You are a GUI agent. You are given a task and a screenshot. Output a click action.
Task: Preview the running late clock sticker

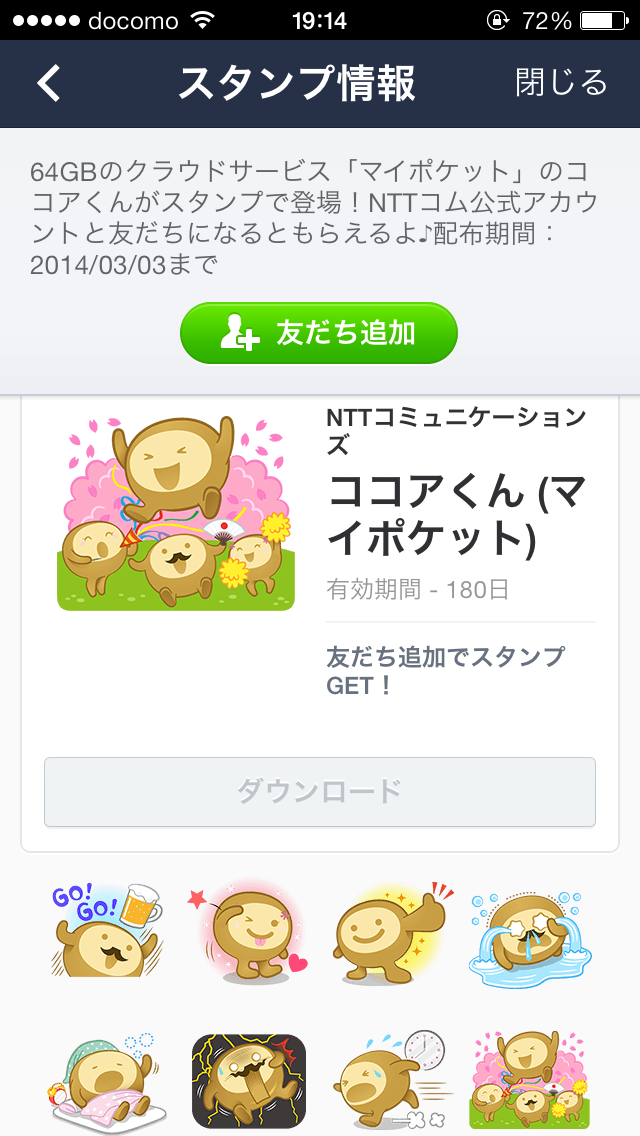pos(391,1081)
